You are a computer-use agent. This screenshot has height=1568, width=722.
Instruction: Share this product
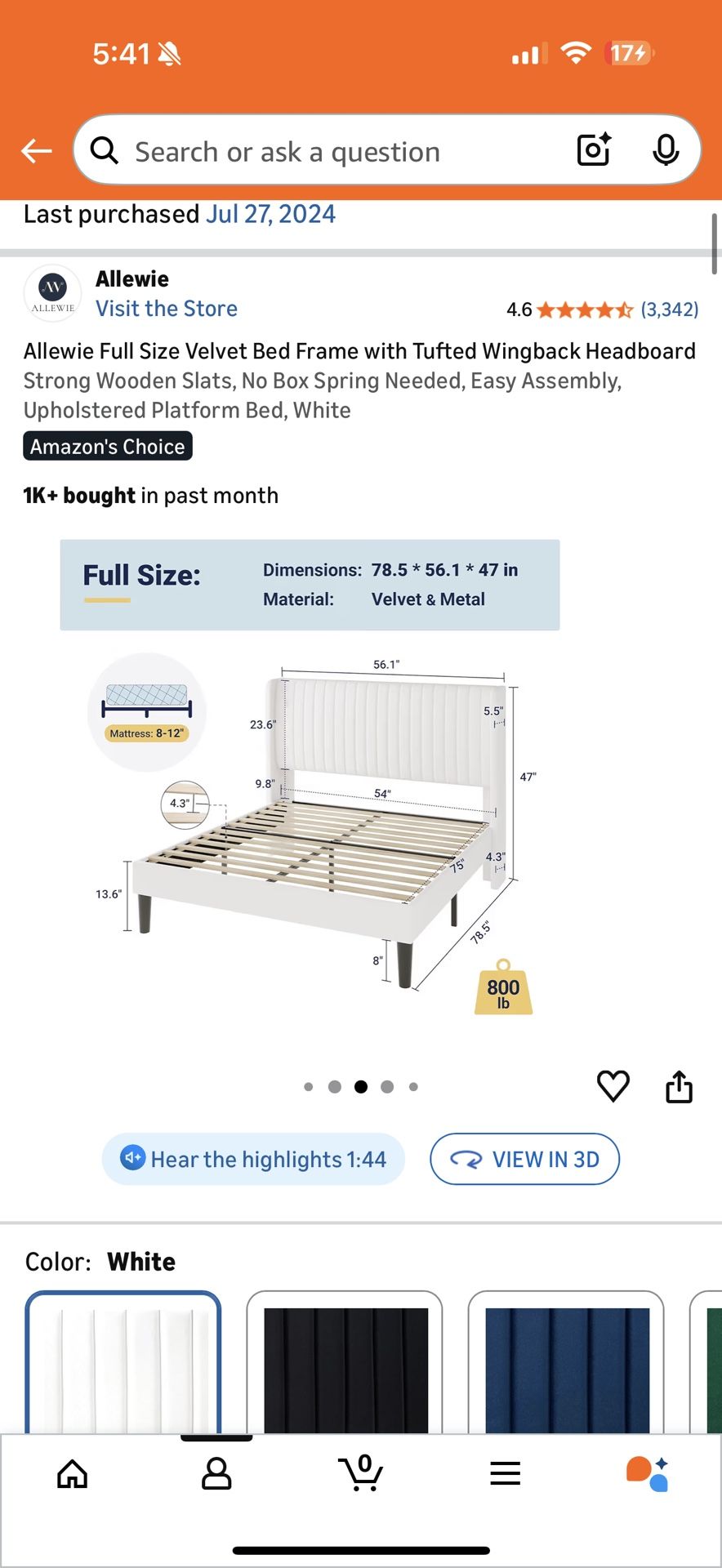point(680,1086)
